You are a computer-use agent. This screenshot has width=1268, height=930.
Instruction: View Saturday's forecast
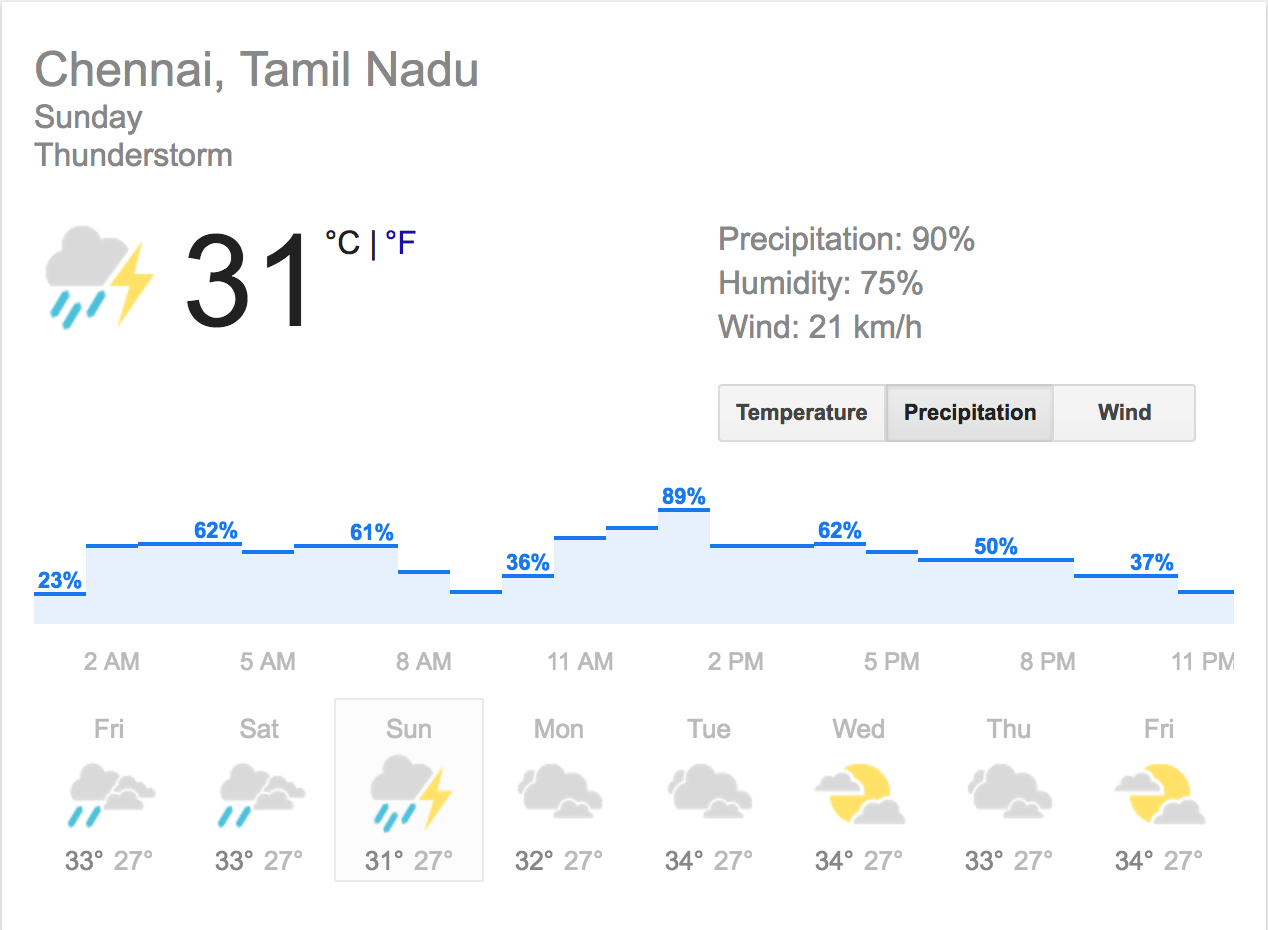click(x=259, y=792)
